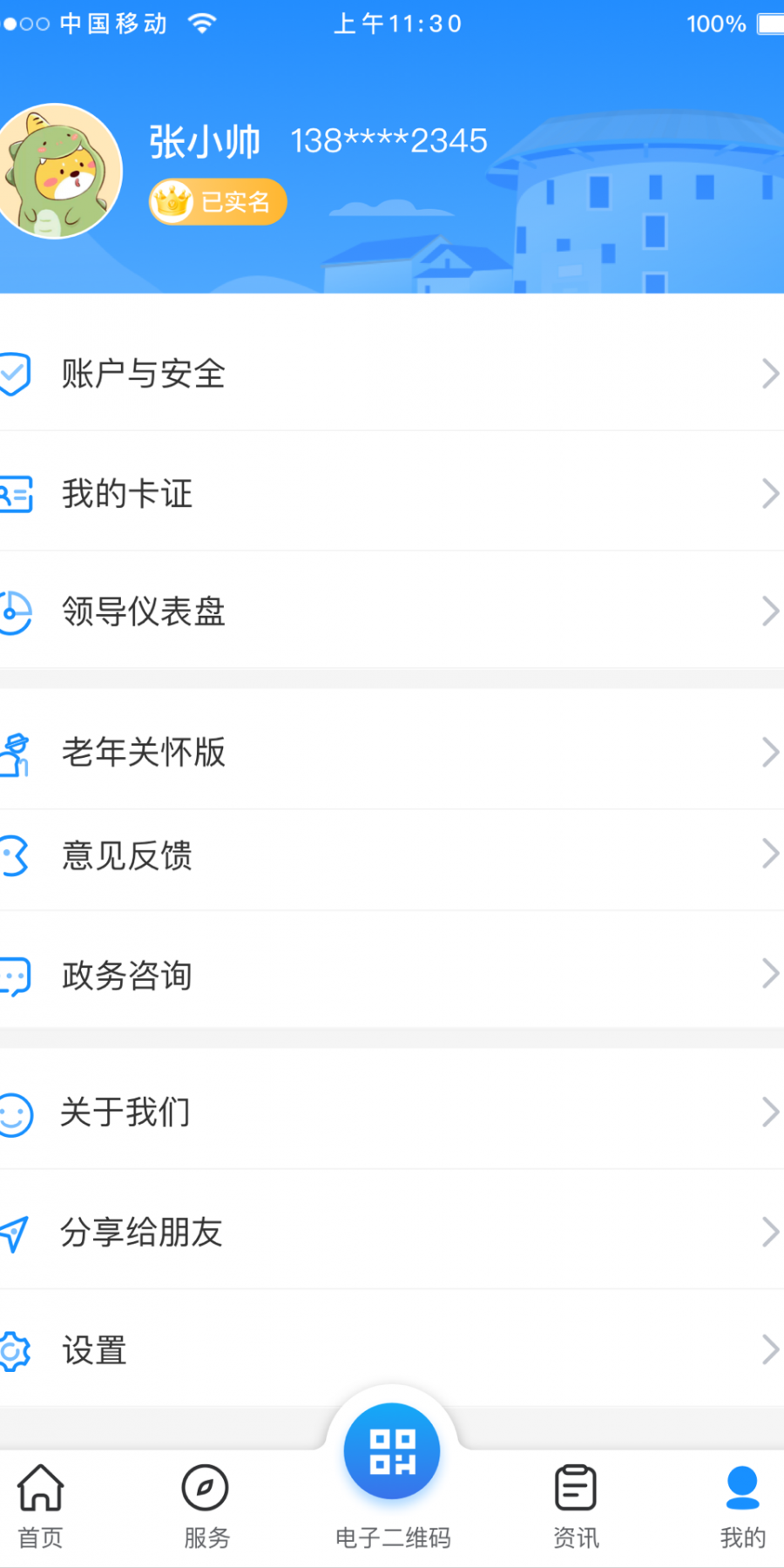
Task: Open 关于我们 page
Action: click(392, 1112)
